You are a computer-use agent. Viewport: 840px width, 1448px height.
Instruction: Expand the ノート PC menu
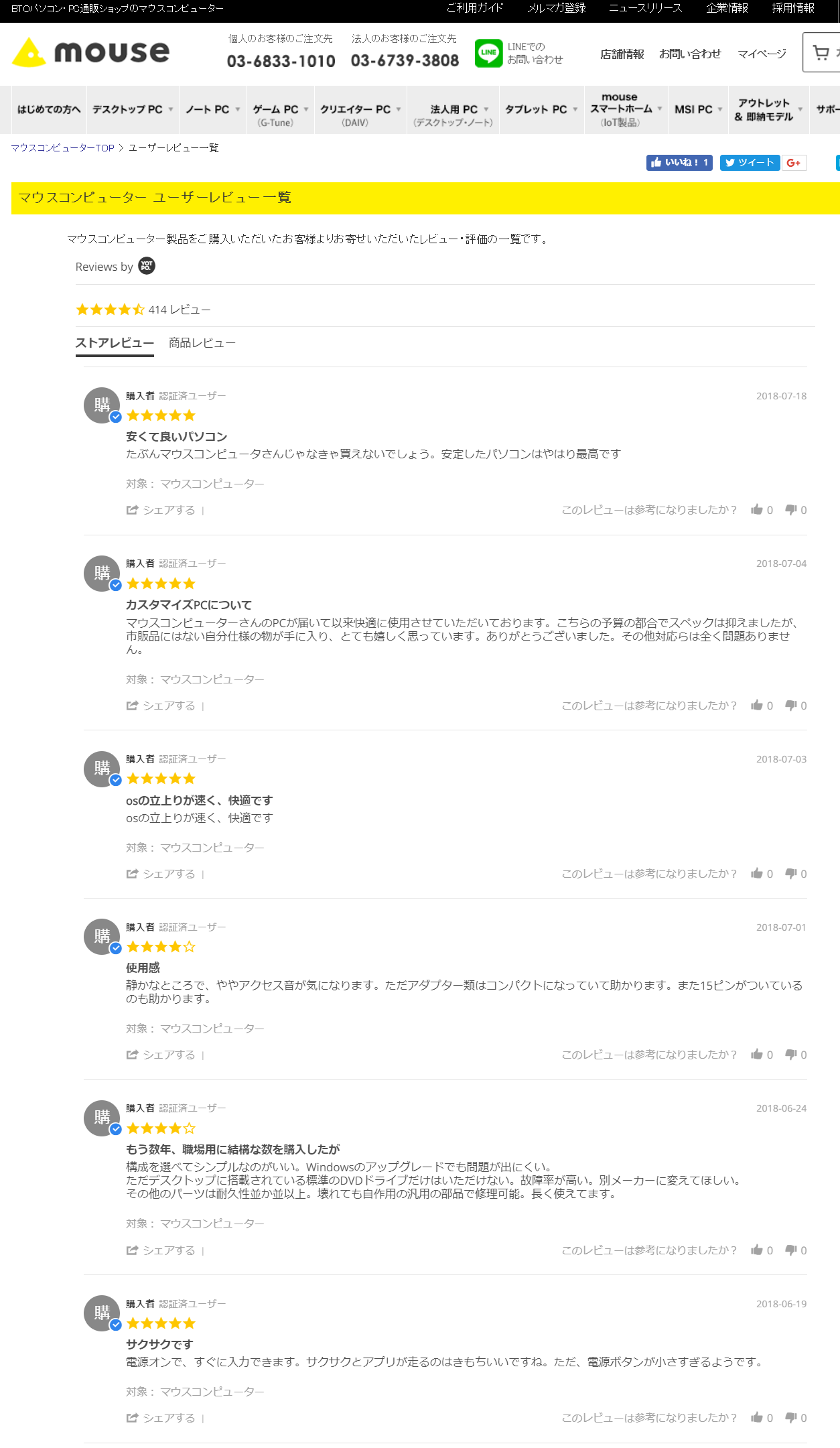[x=212, y=109]
